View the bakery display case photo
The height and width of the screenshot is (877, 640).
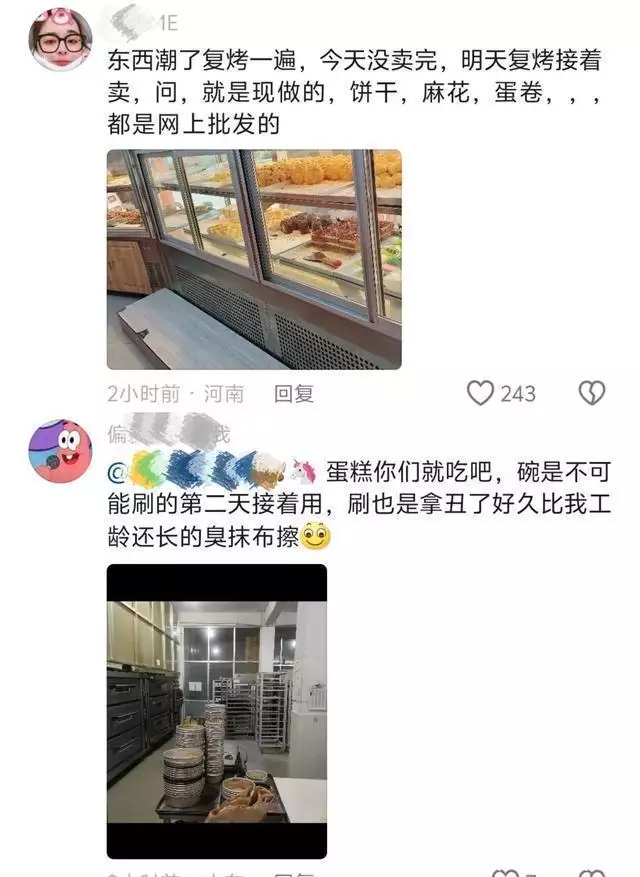pos(254,259)
